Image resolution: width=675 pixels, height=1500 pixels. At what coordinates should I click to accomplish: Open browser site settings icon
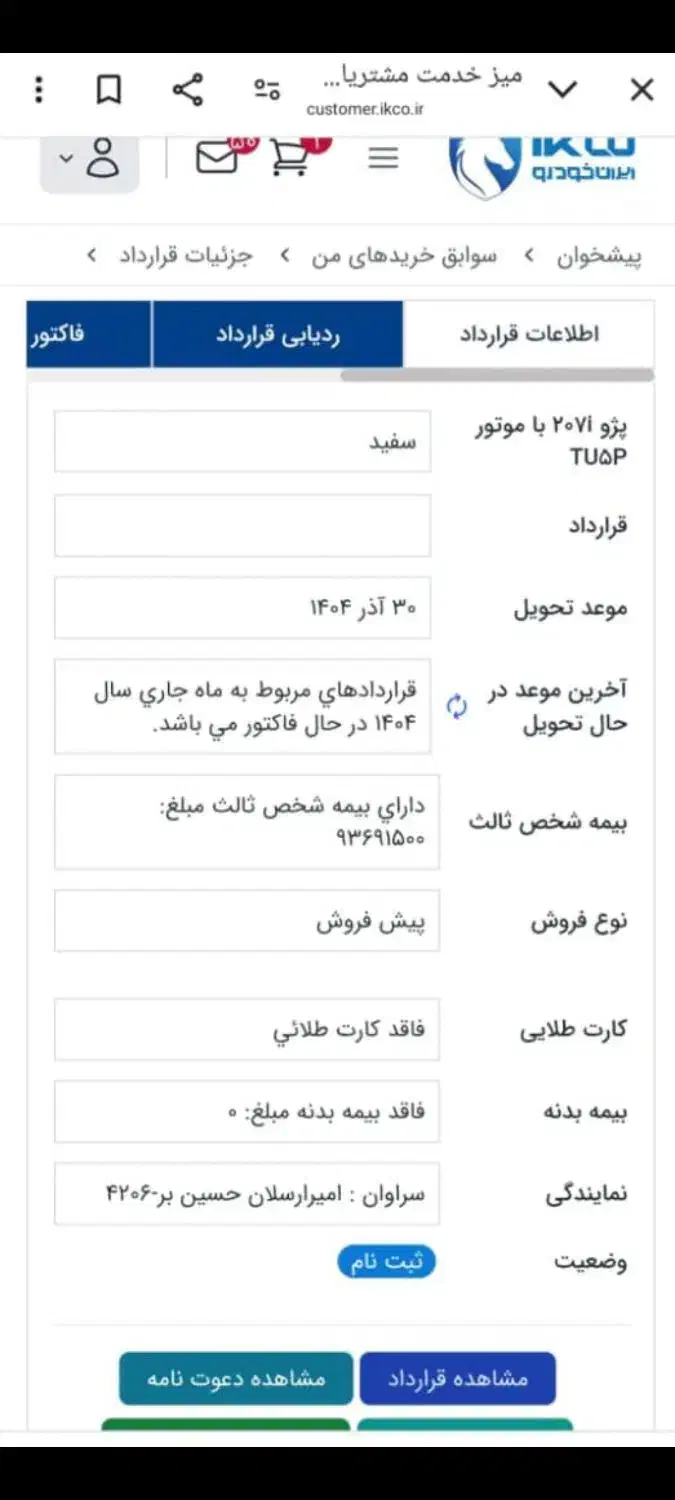(267, 90)
